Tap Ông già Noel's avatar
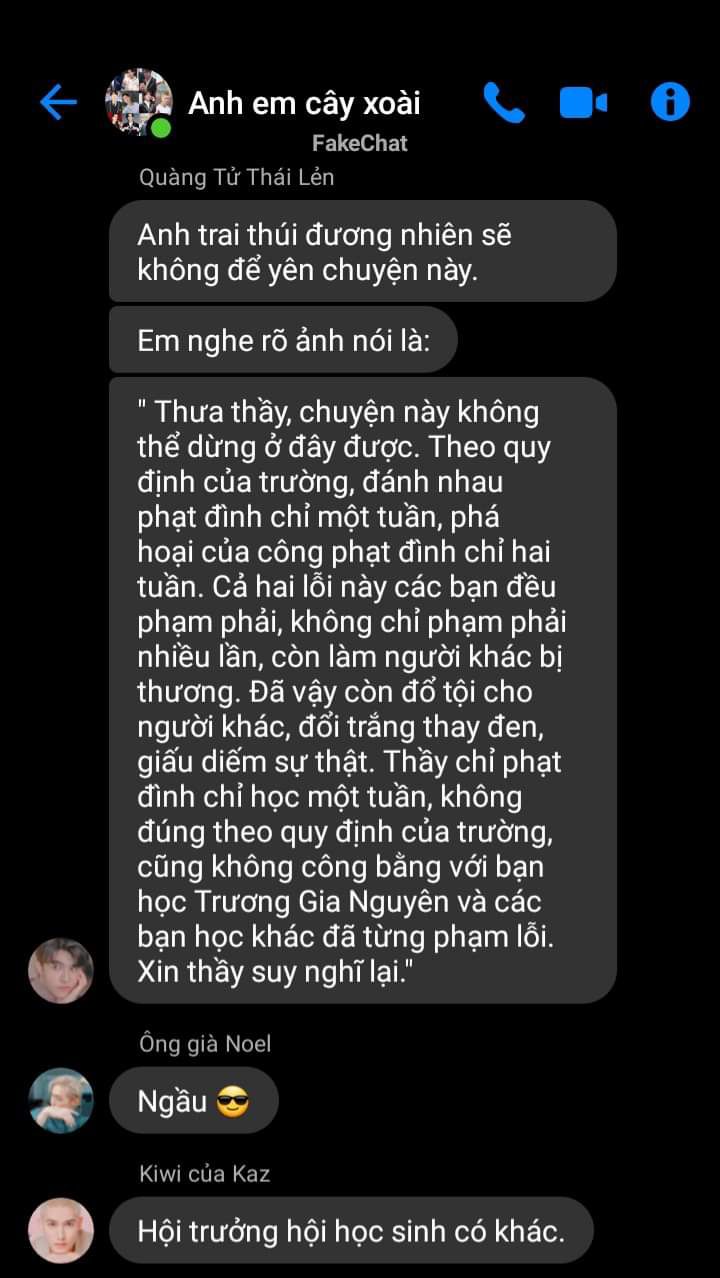This screenshot has width=720, height=1278. click(x=61, y=1101)
